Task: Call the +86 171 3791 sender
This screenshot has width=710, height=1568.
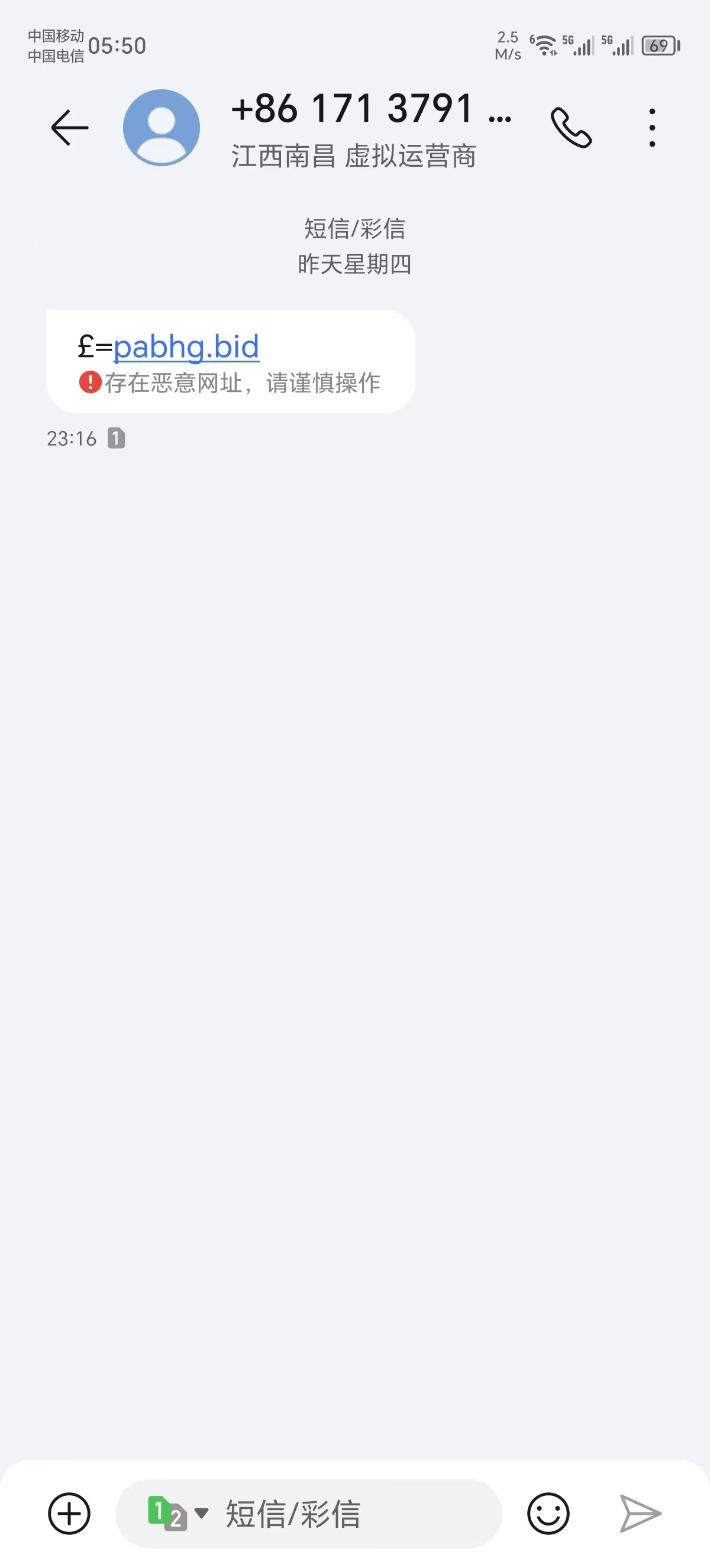Action: point(570,128)
